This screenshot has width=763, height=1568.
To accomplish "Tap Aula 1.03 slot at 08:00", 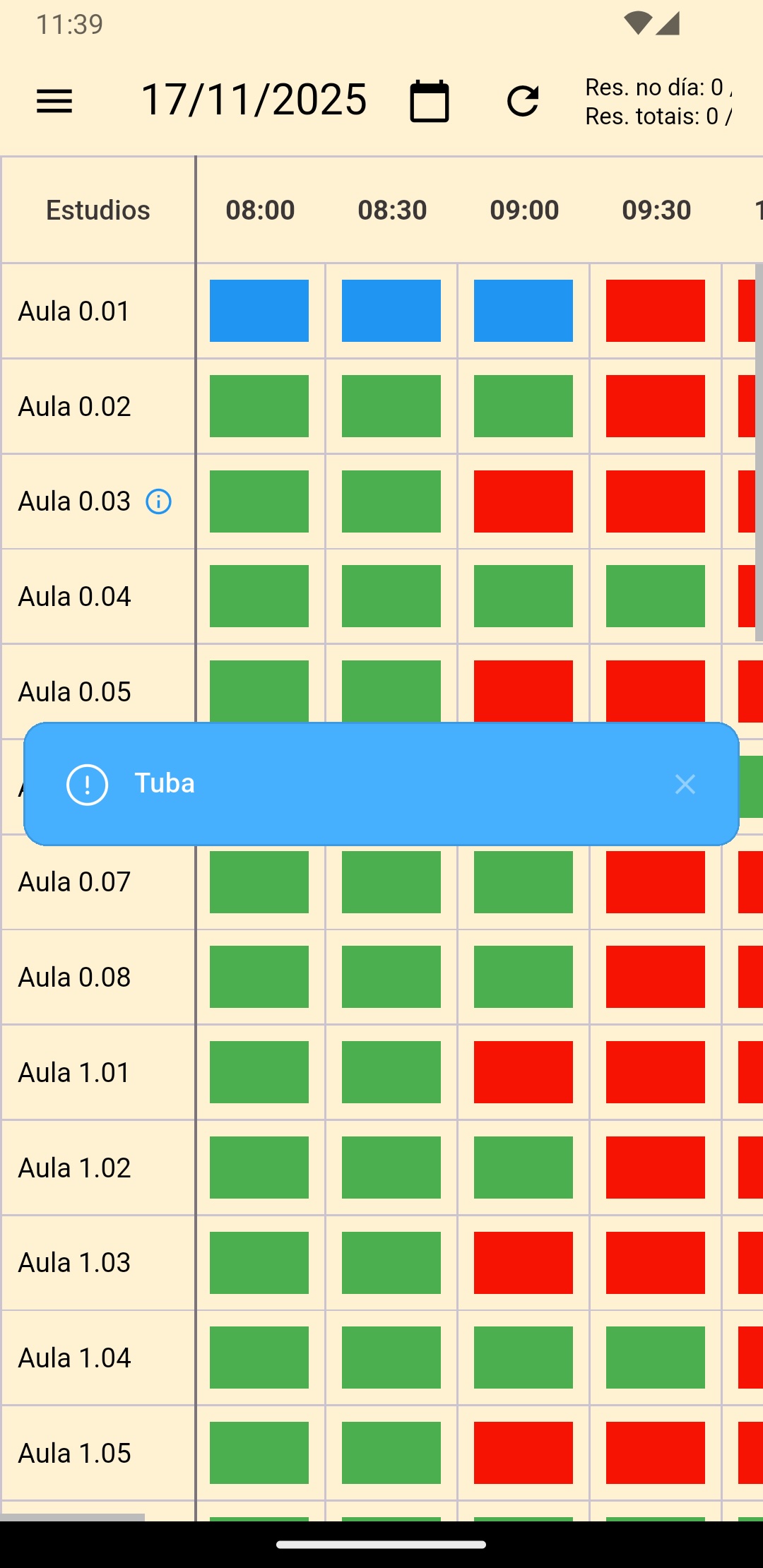I will pos(259,1263).
